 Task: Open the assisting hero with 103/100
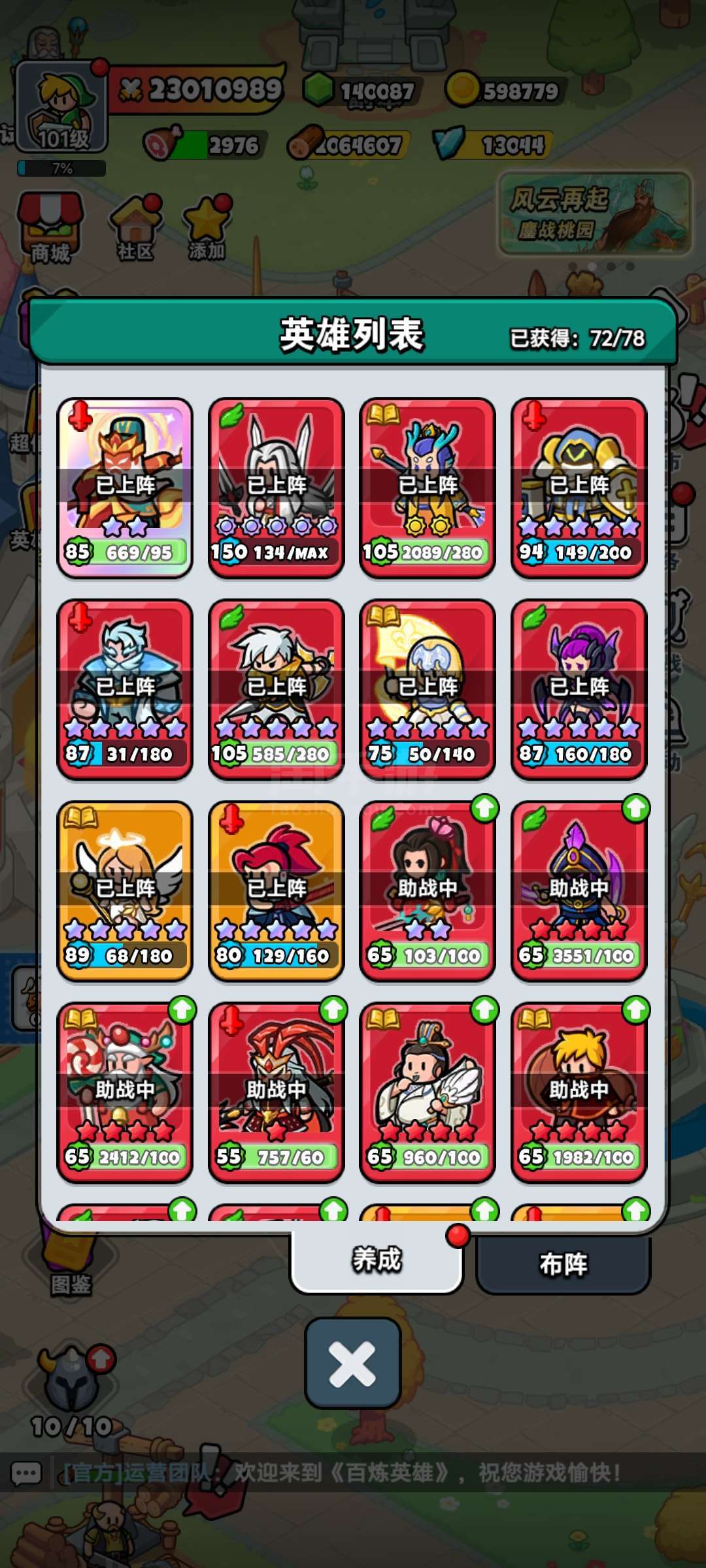click(428, 890)
